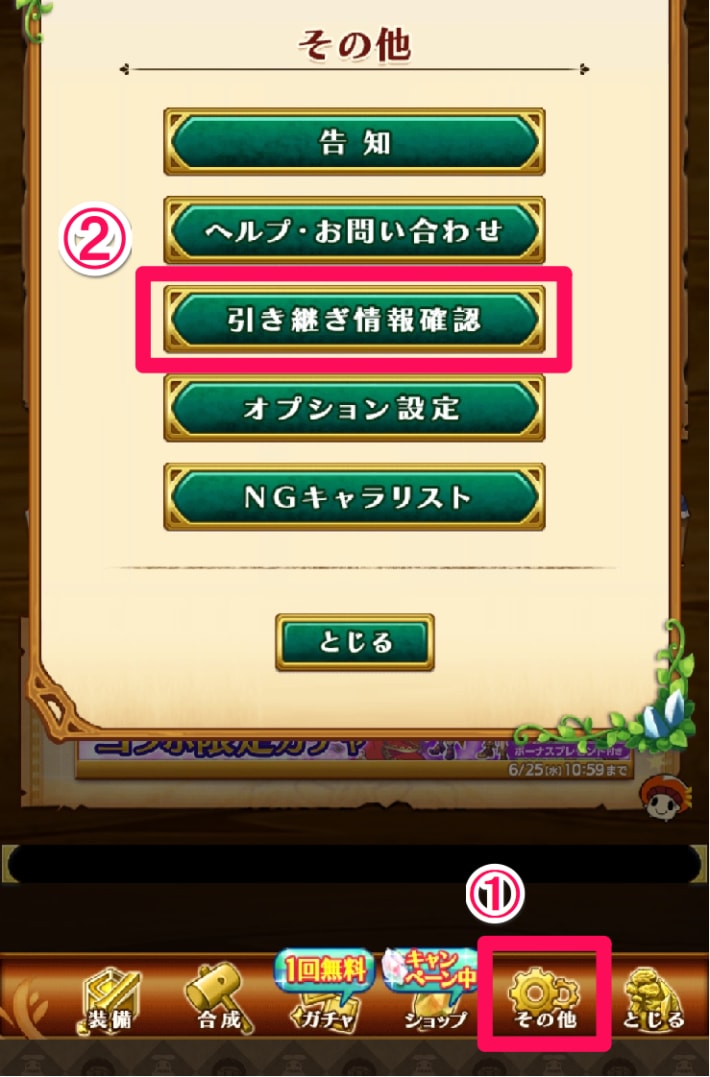
Task: Open オプション設定 option settings
Action: pos(354,407)
